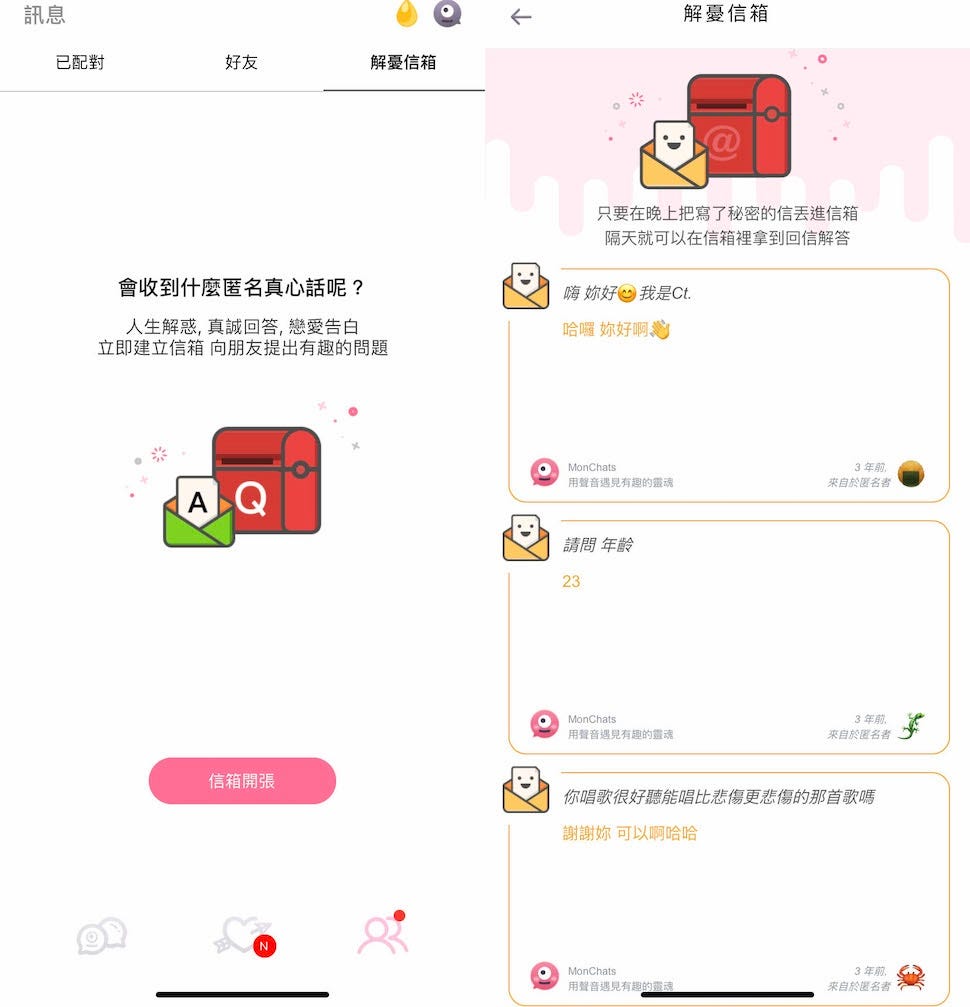The image size is (970, 1007).
Task: Open the 解憂信箱 tab
Action: tap(403, 62)
